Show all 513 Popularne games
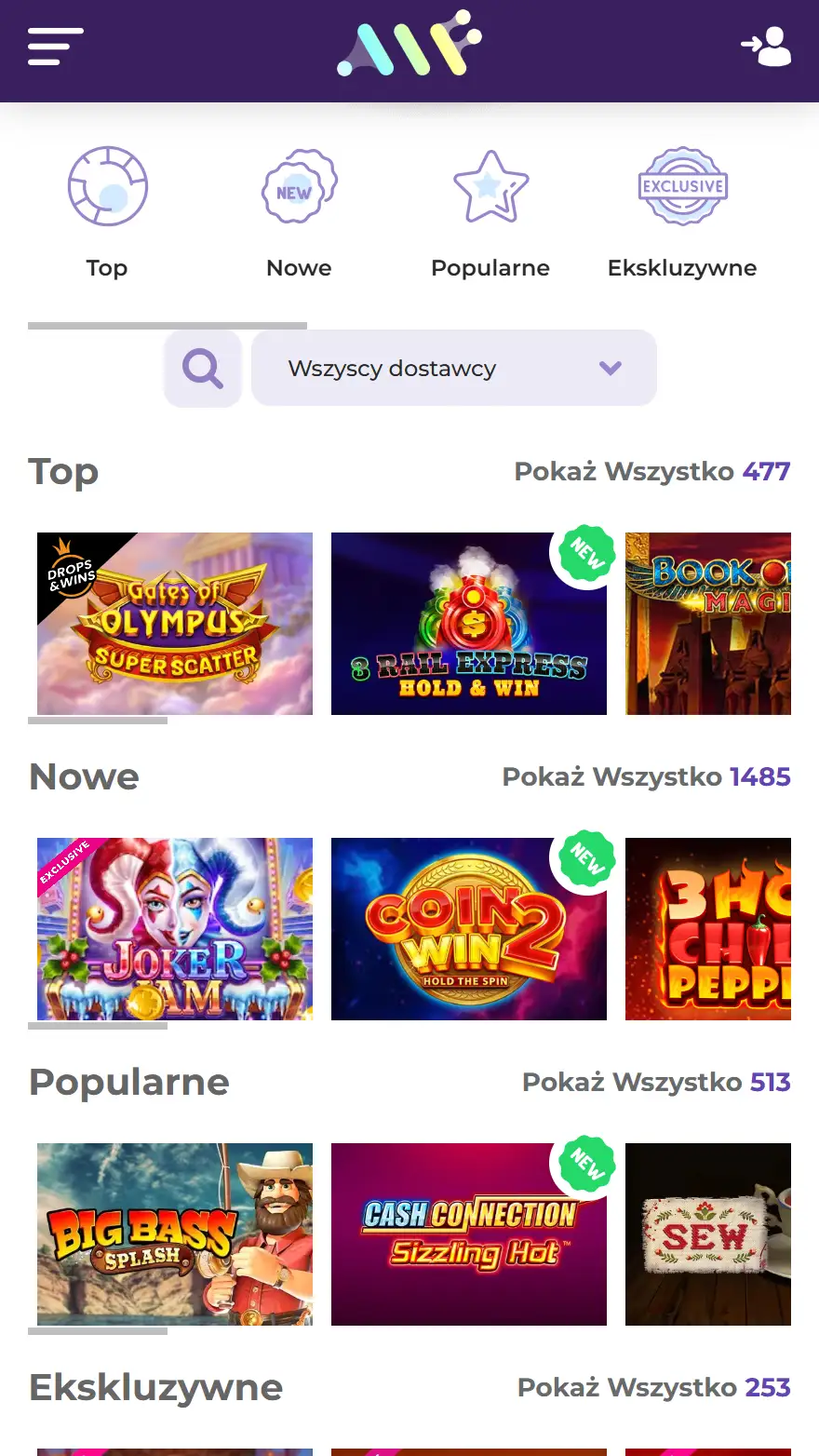This screenshot has height=1456, width=819. pos(655,1083)
